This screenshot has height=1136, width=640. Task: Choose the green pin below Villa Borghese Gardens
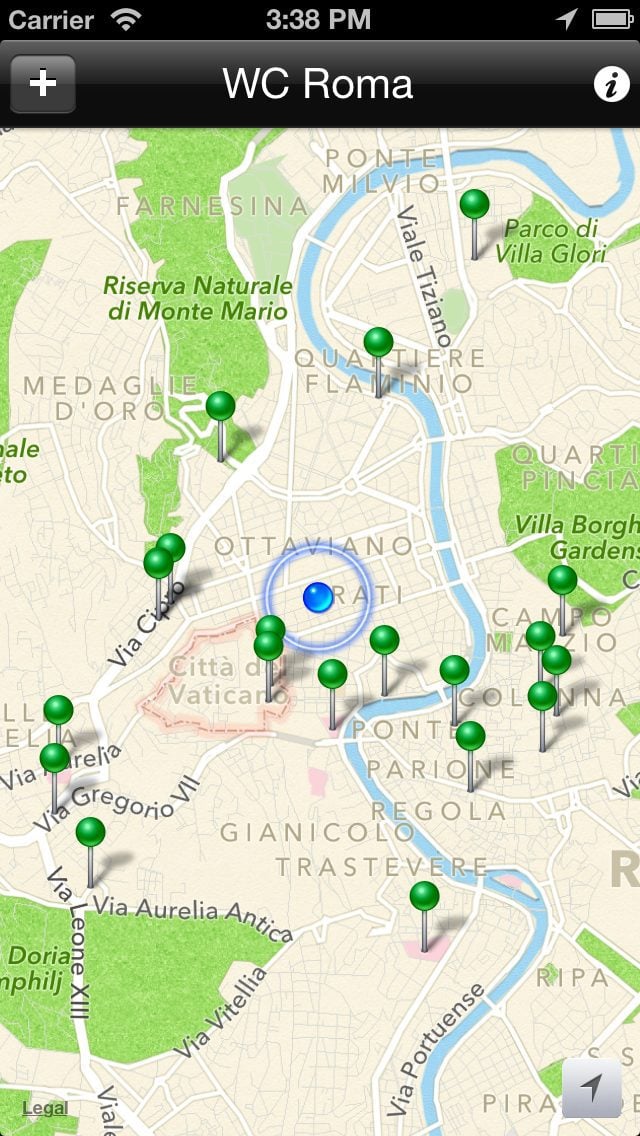(x=562, y=580)
